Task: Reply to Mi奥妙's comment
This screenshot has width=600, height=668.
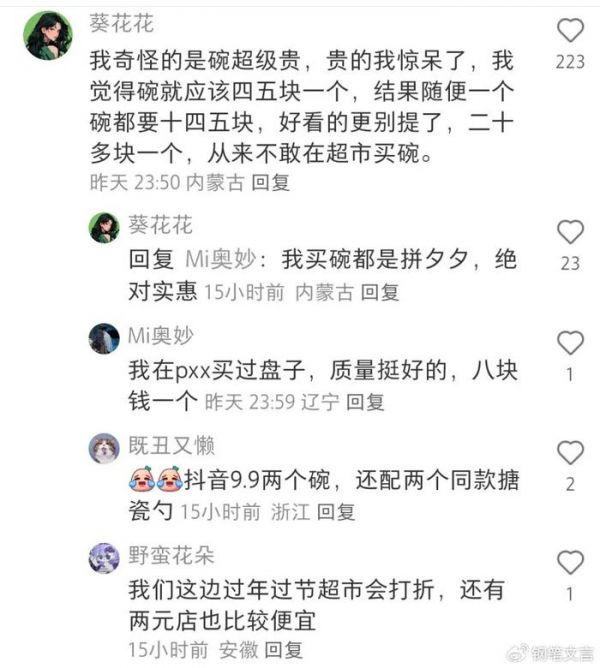Action: [365, 402]
